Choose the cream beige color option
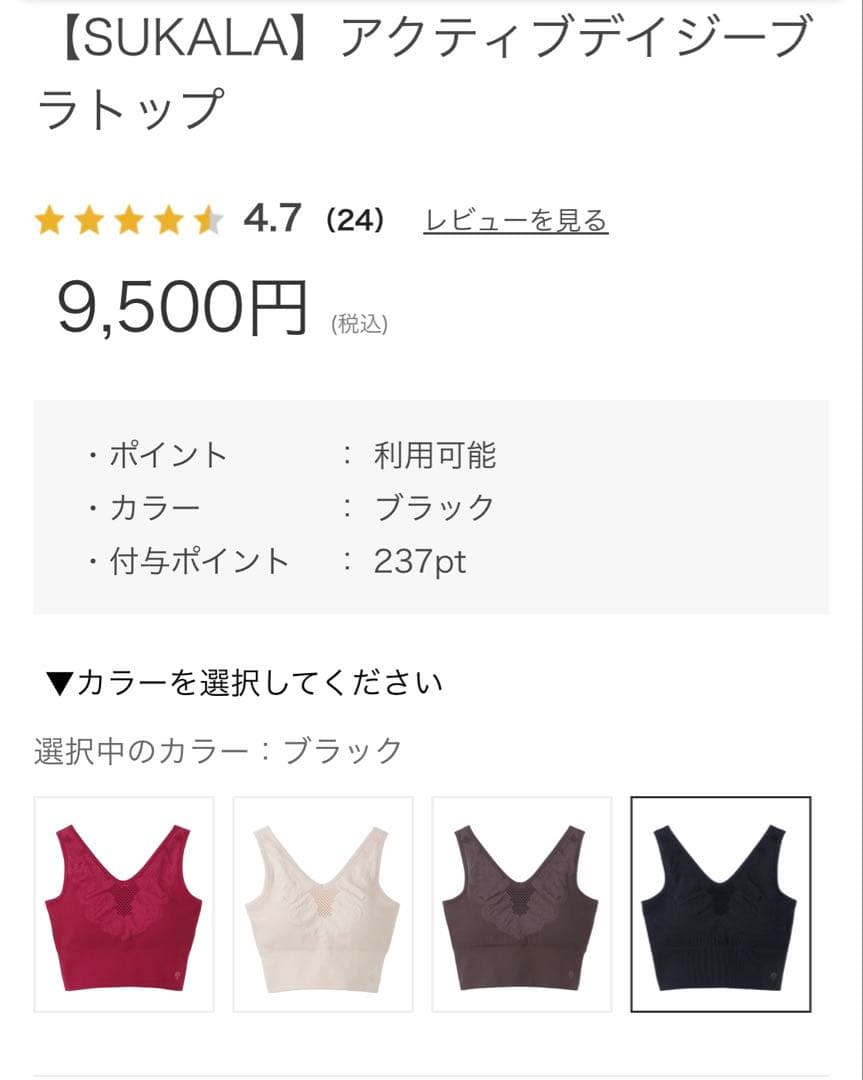Viewport: 863px width, 1080px height. (322, 904)
